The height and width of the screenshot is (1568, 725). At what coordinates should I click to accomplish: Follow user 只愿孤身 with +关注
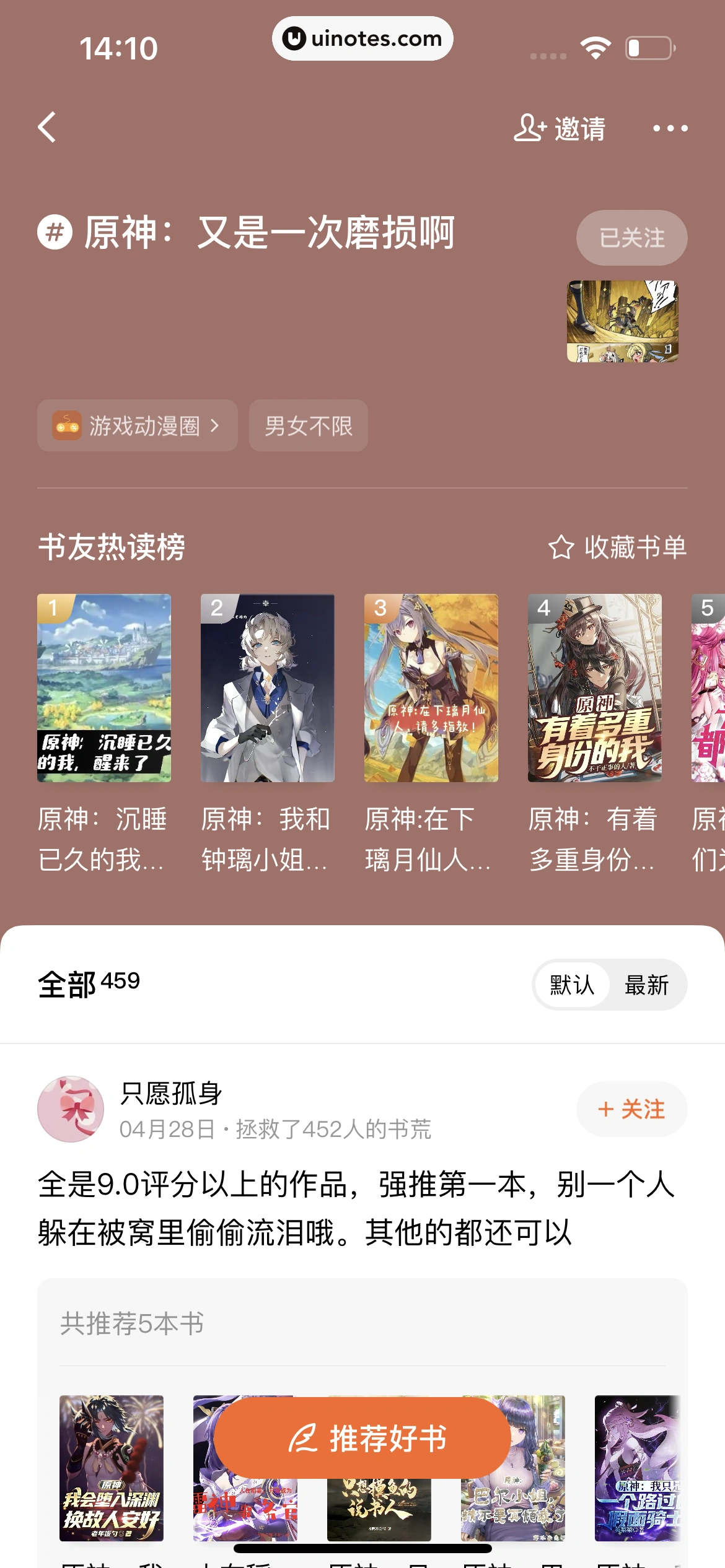(x=631, y=1108)
